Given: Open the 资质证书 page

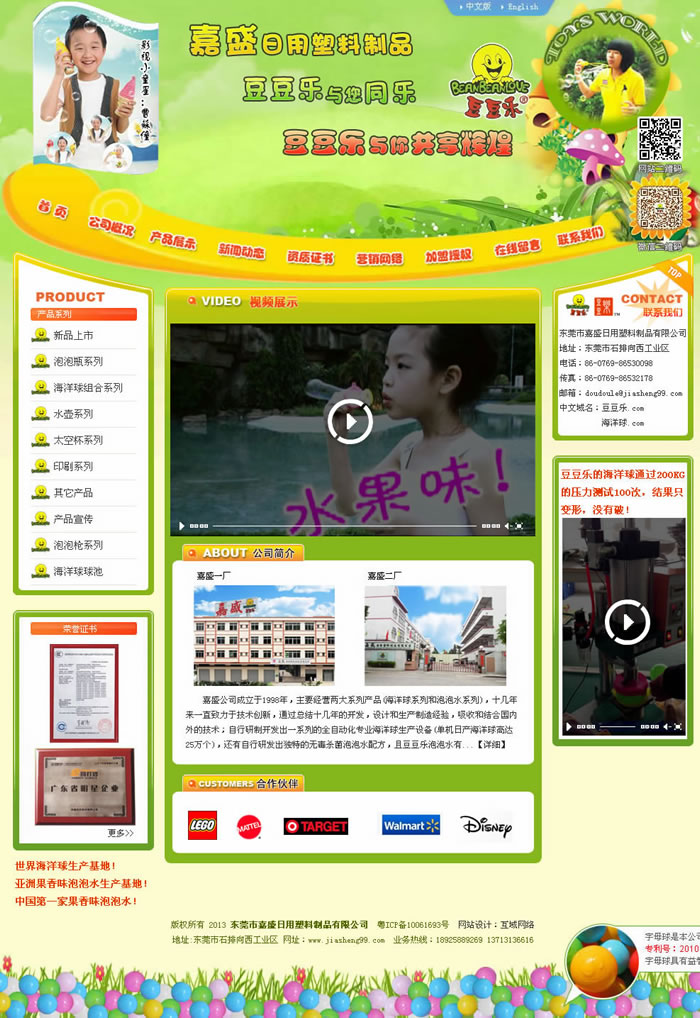Looking at the screenshot, I should [x=310, y=257].
